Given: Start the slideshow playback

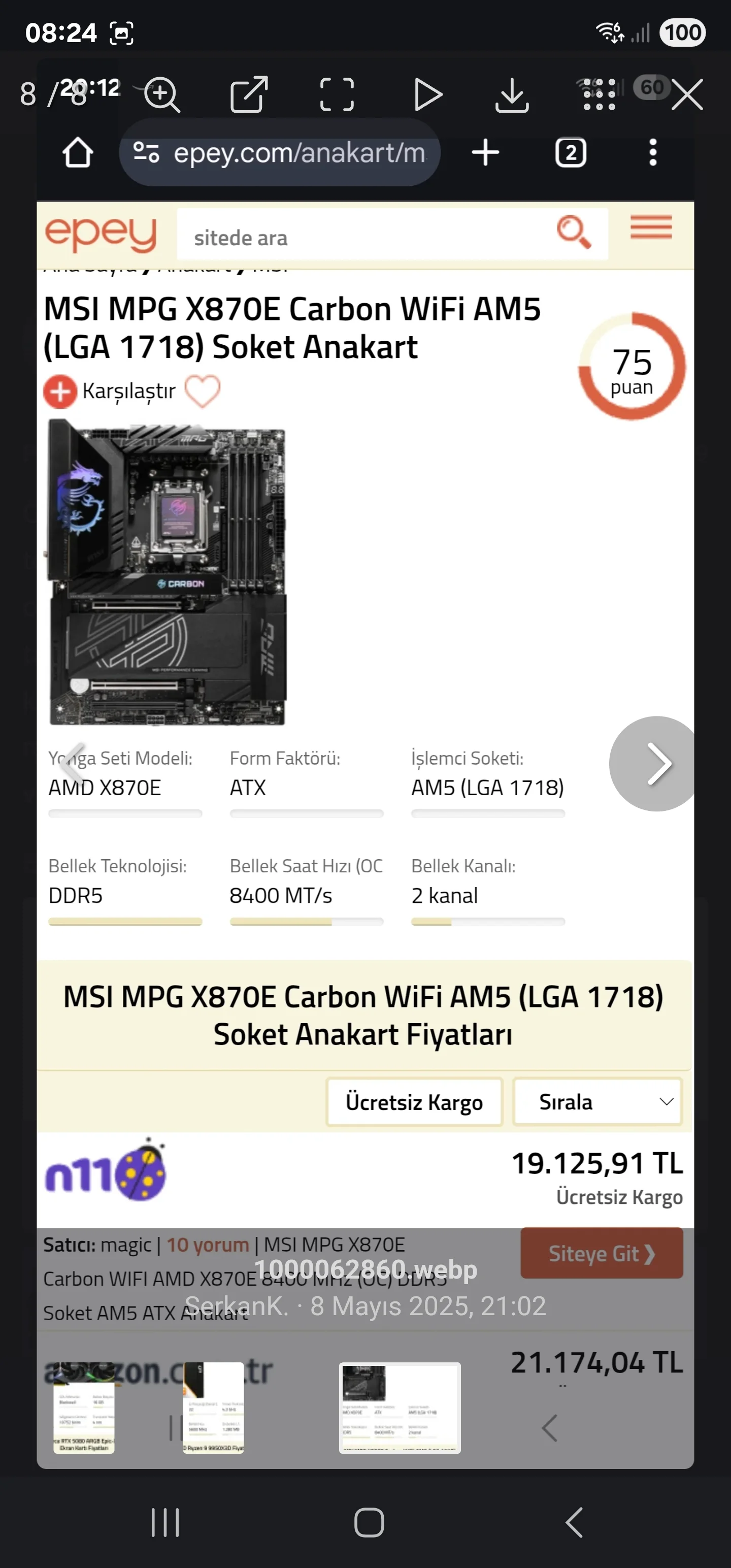Looking at the screenshot, I should coord(427,94).
